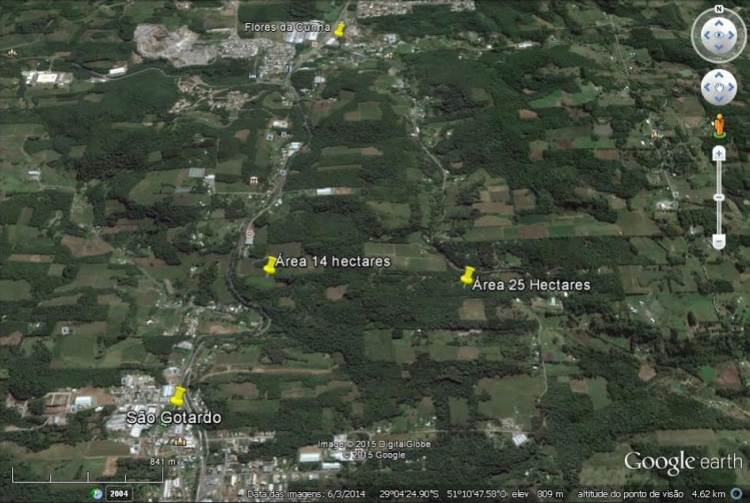Tap the eye look-around joystick center
Image resolution: width=750 pixels, height=503 pixels.
718,36
